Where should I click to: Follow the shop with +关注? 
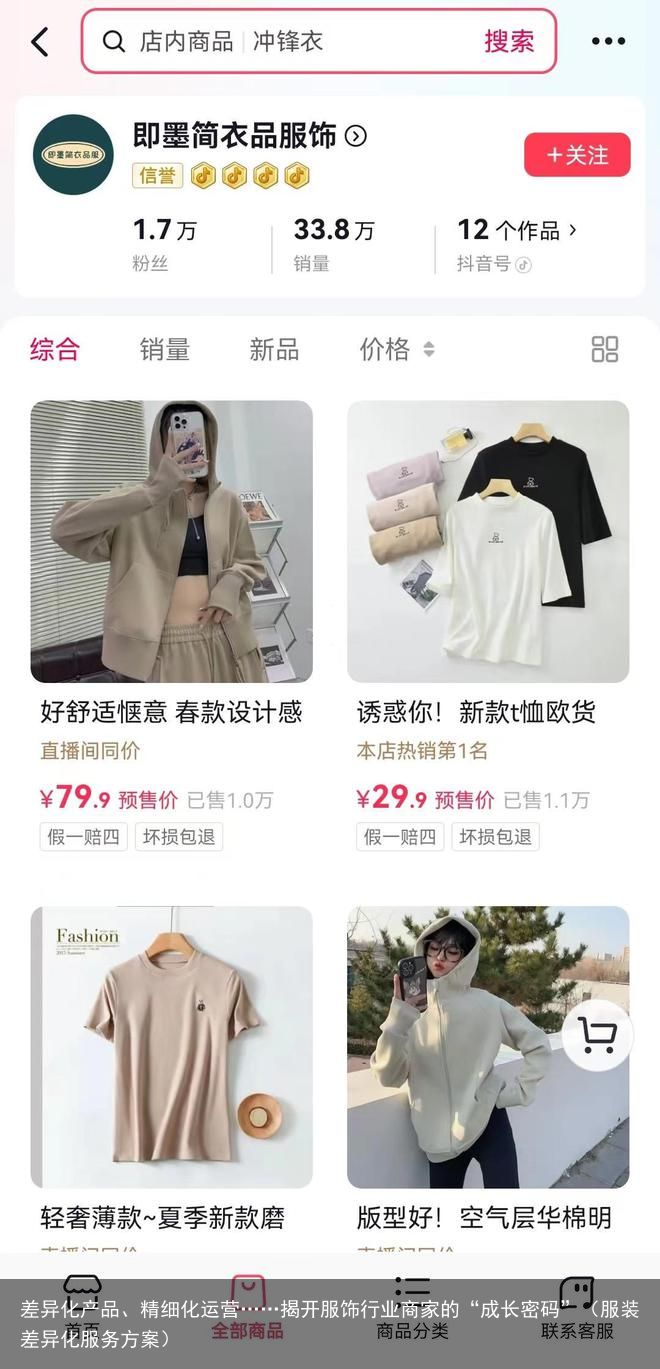point(577,155)
